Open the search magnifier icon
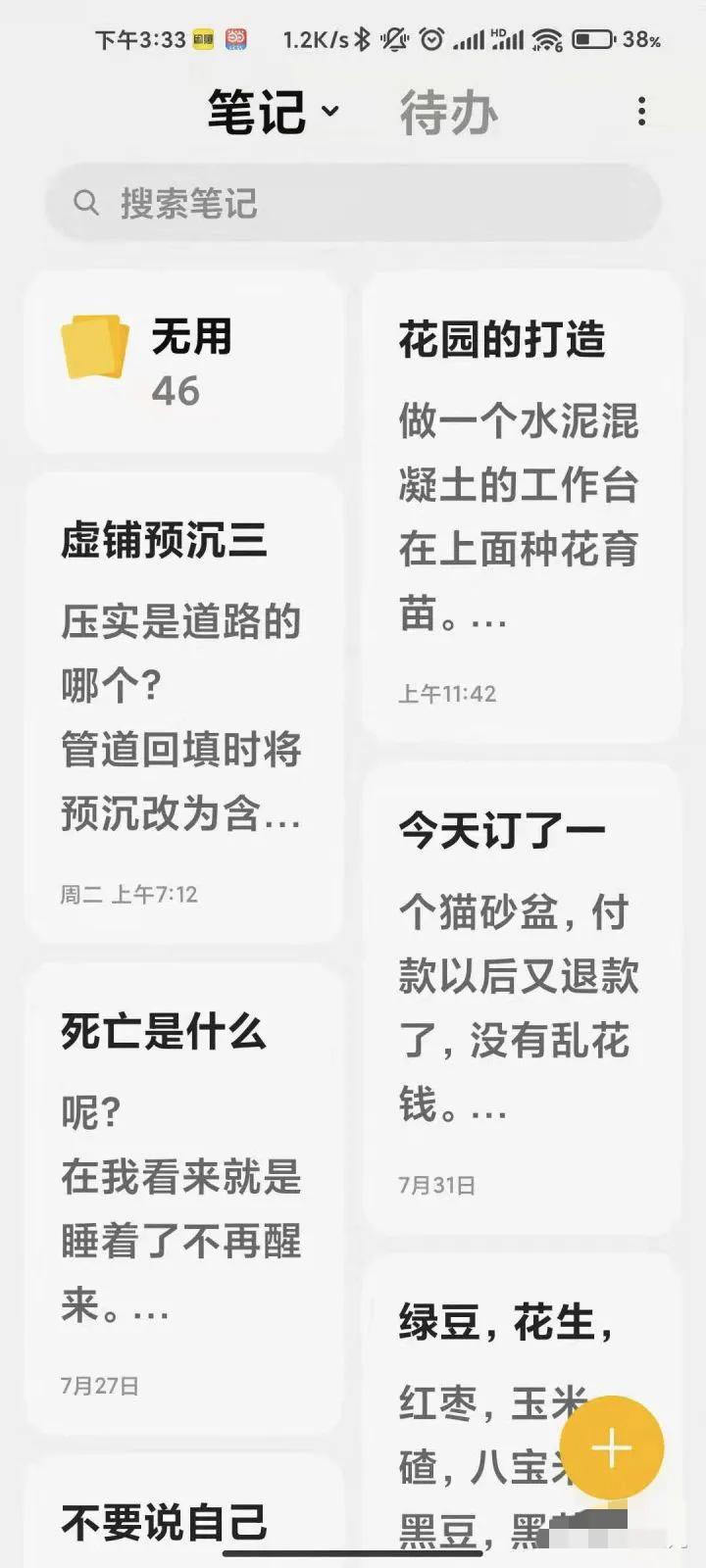This screenshot has height=1568, width=706. click(87, 203)
